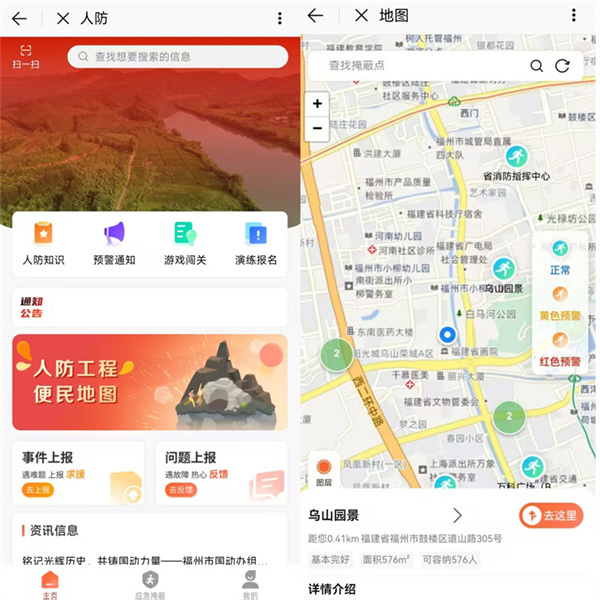Tap 去上报 under 事件上报
Image resolution: width=600 pixels, height=600 pixels.
point(37,490)
